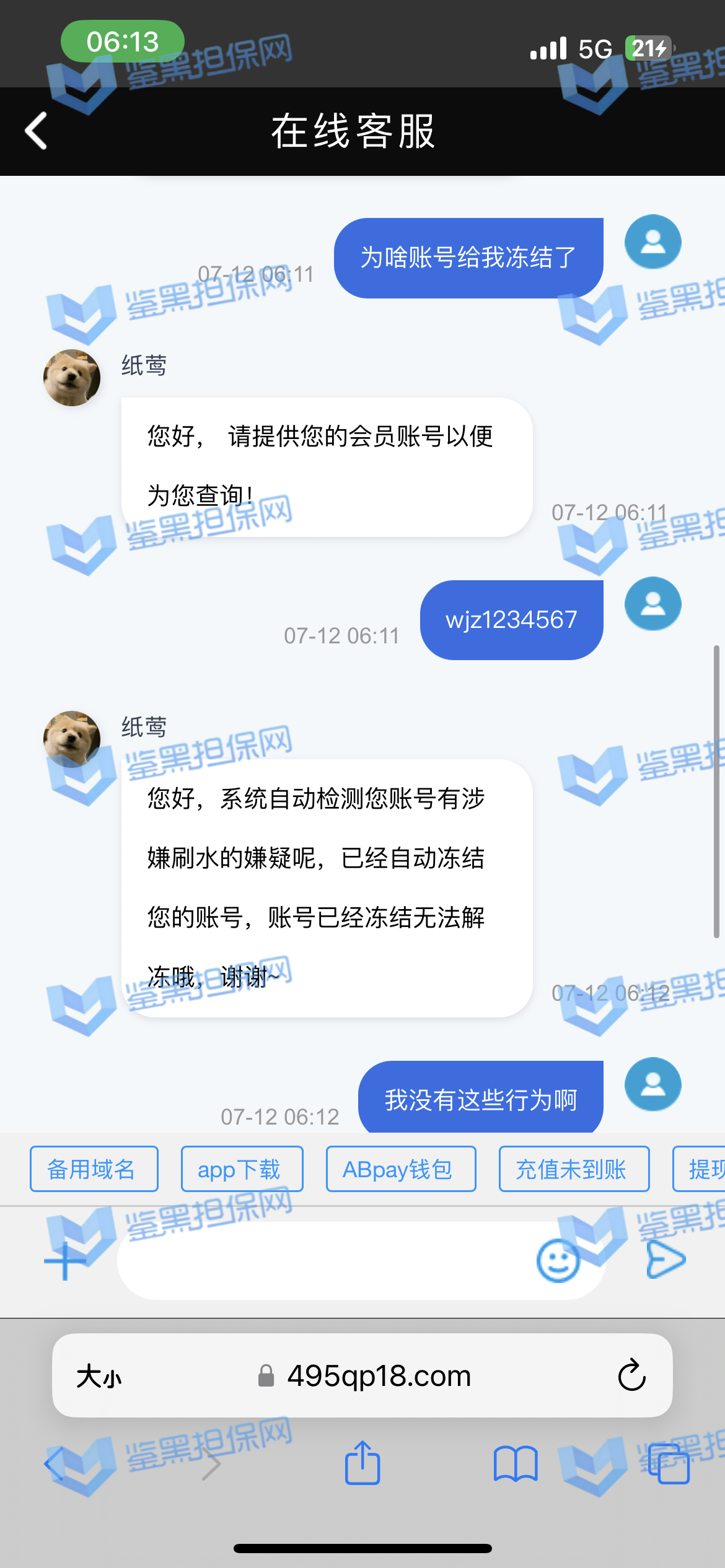Open Safari bookmarks
The image size is (725, 1568).
point(515,1464)
